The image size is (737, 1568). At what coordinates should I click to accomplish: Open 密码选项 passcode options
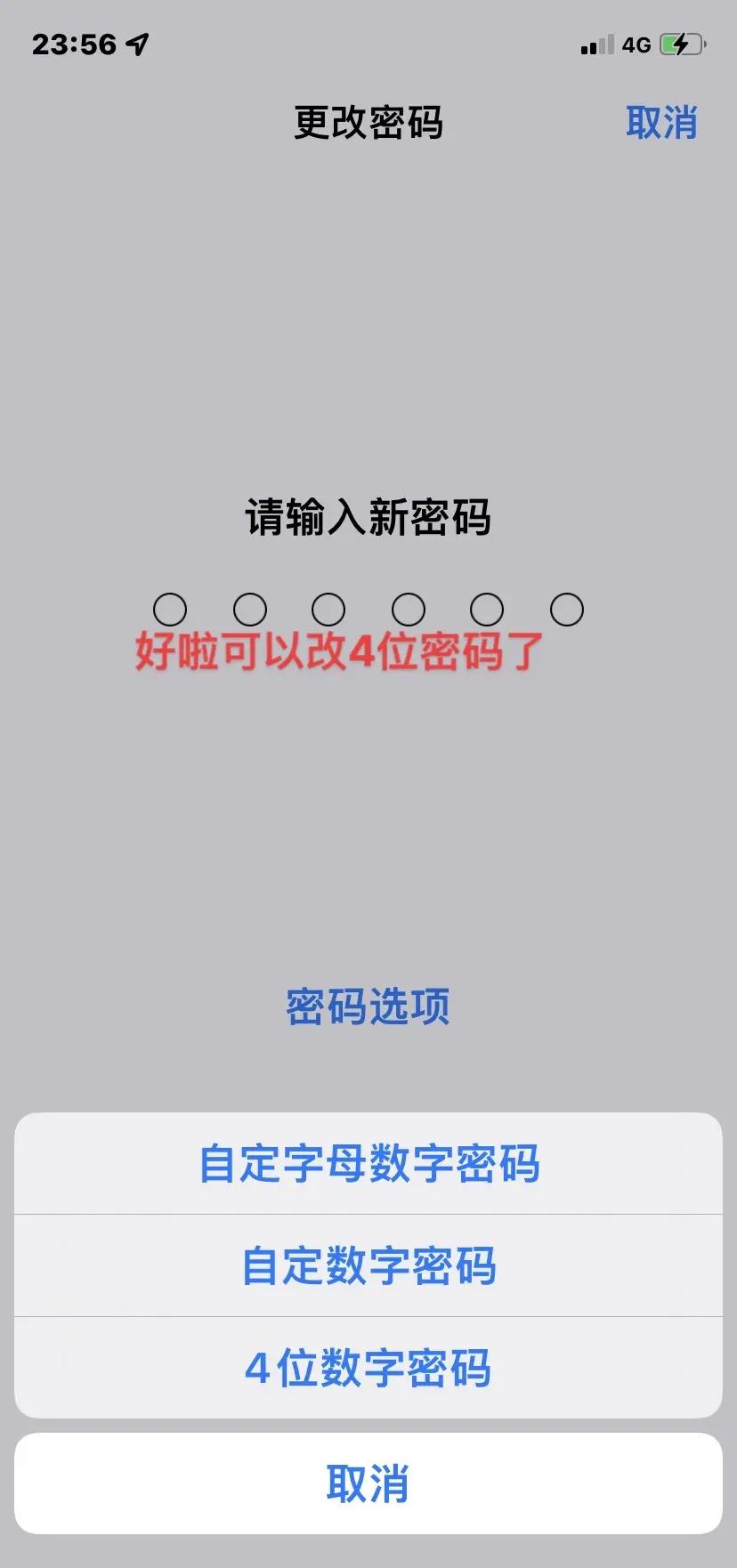click(367, 1005)
